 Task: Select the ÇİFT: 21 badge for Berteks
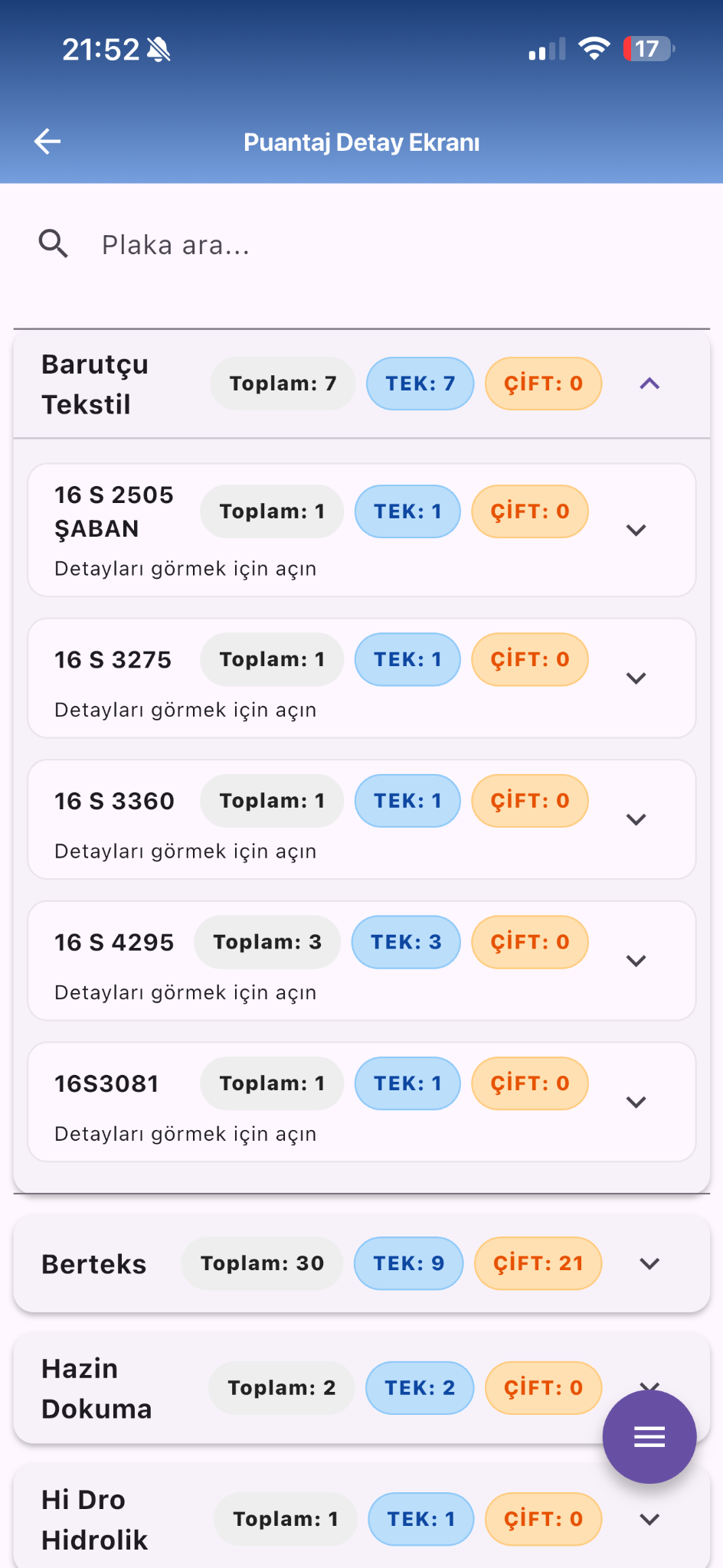(538, 1263)
